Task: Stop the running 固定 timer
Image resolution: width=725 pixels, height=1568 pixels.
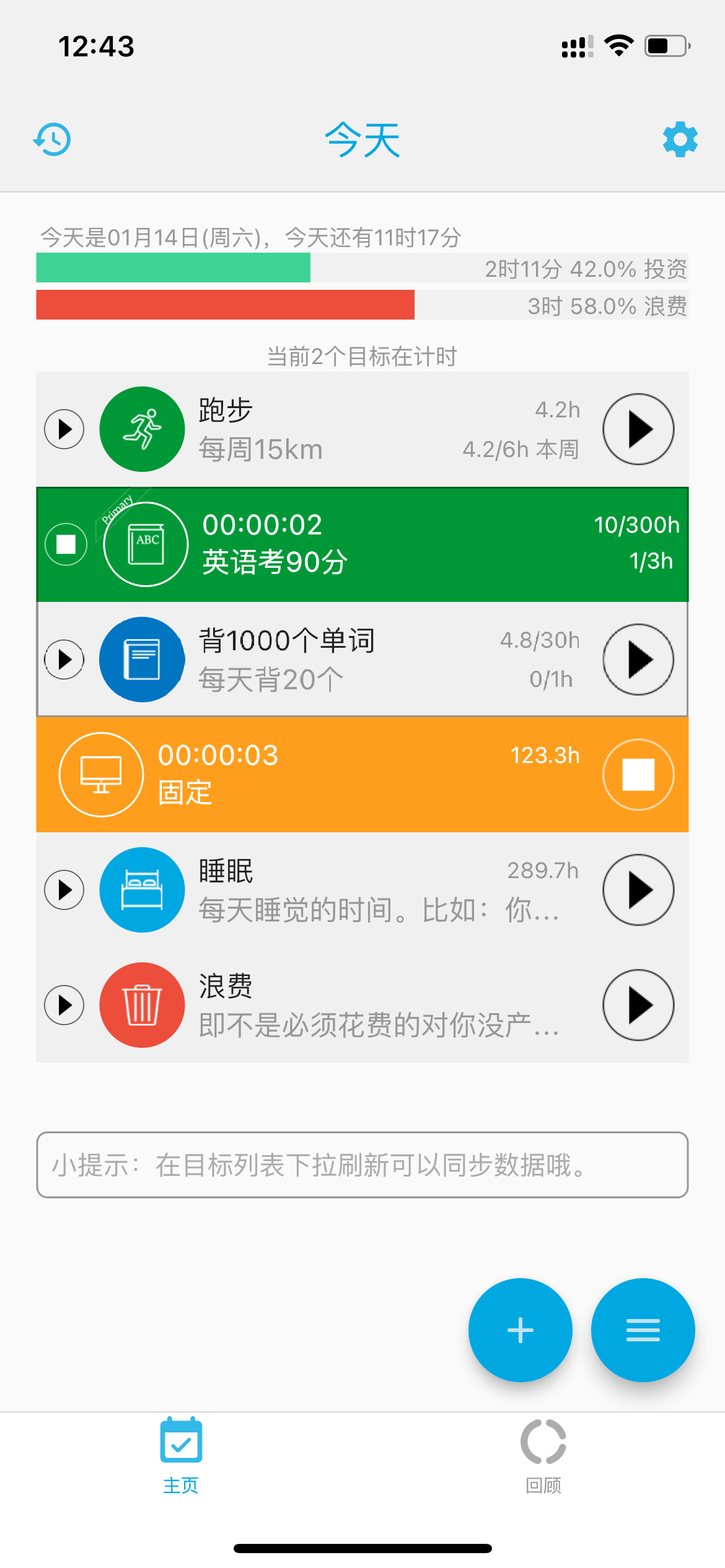Action: coord(638,775)
